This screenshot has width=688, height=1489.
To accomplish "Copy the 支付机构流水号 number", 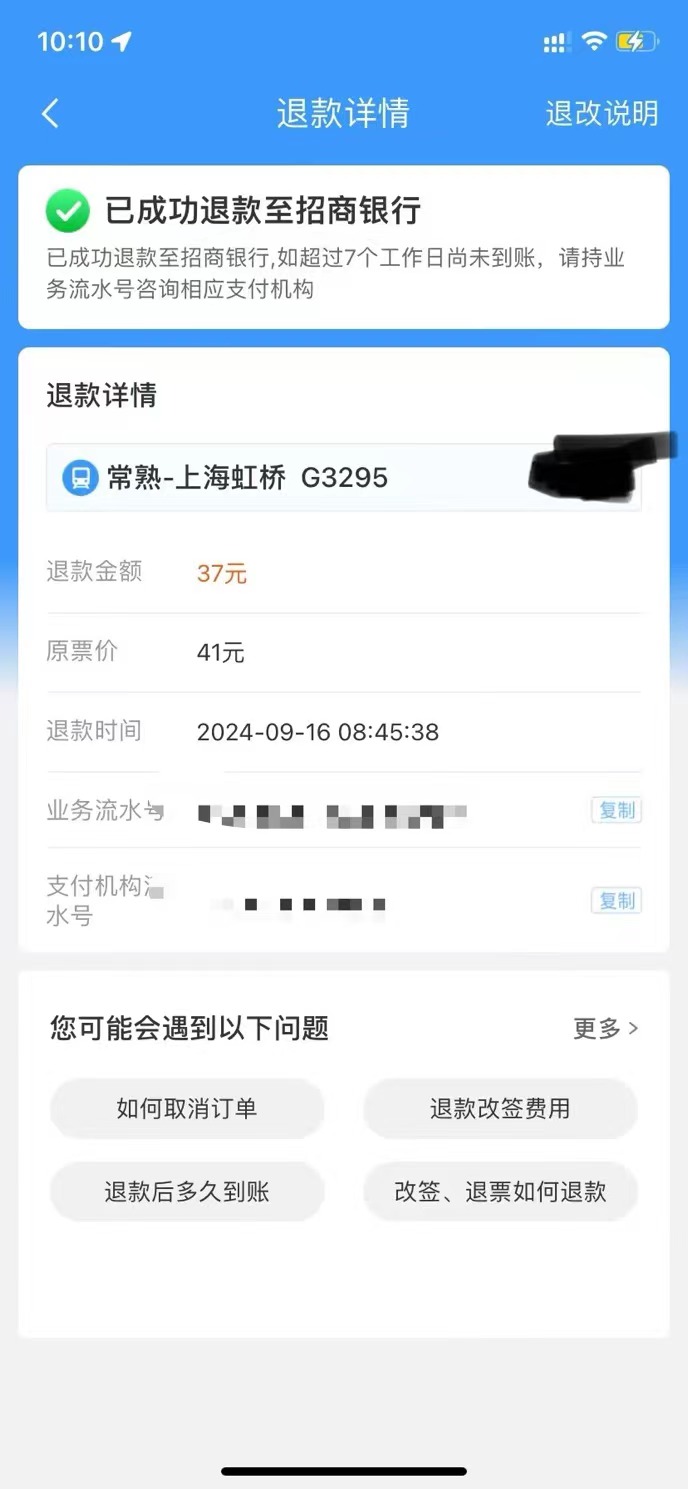I will [x=616, y=901].
